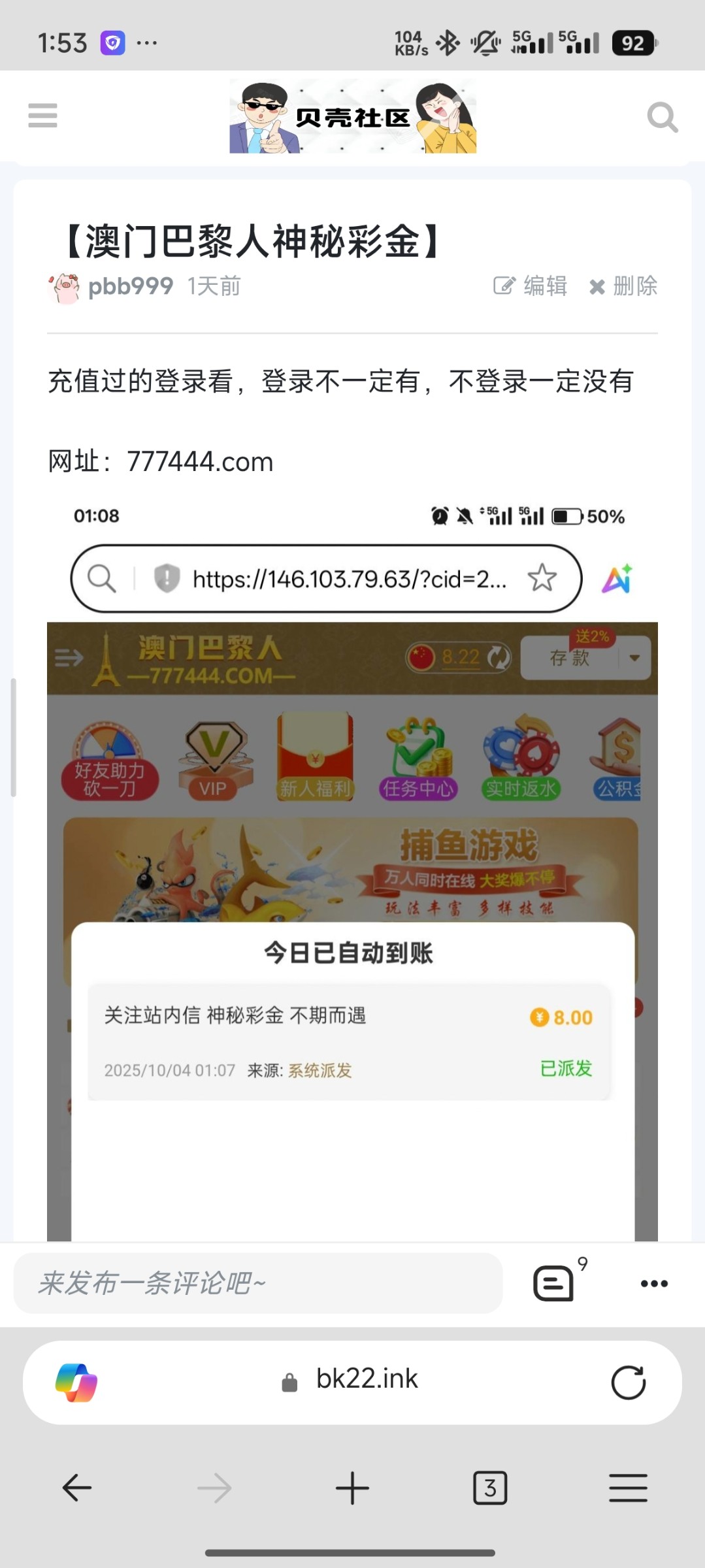The width and height of the screenshot is (705, 1568).
Task: Open a new browser tab
Action: coord(352,1488)
